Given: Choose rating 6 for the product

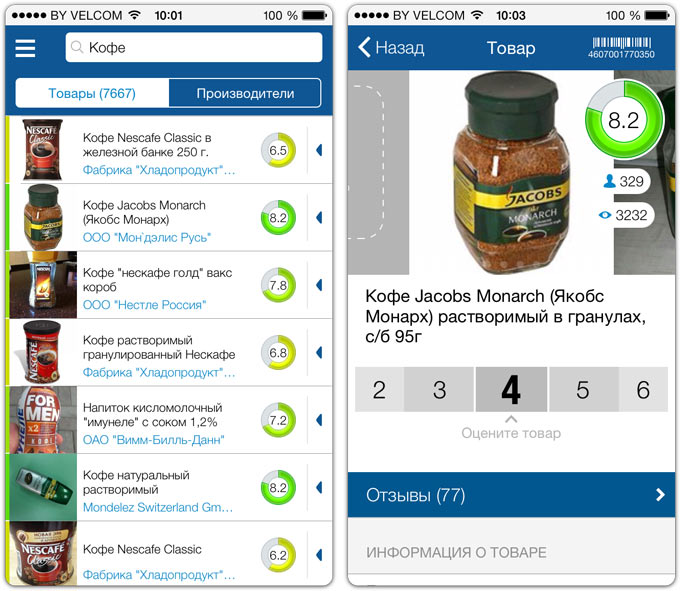Looking at the screenshot, I should tap(643, 390).
